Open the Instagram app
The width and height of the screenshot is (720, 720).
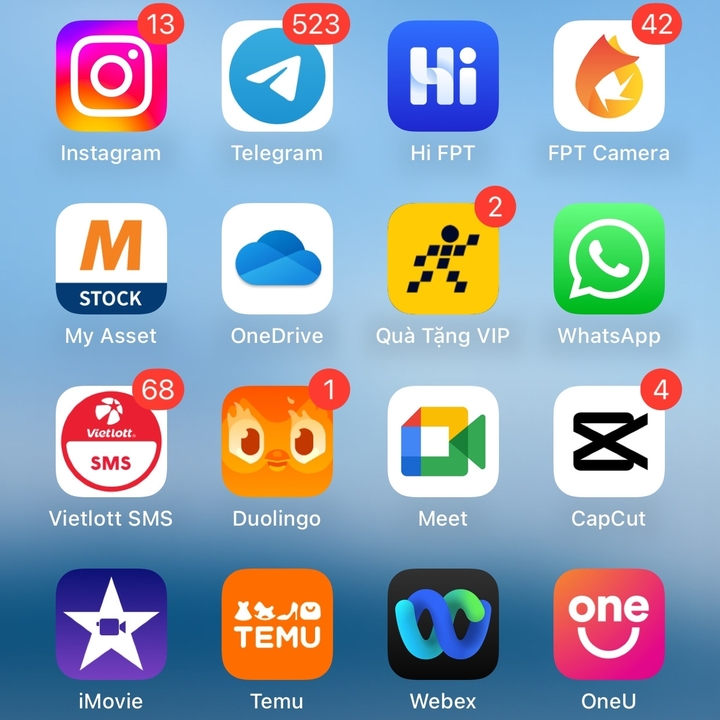pos(111,77)
